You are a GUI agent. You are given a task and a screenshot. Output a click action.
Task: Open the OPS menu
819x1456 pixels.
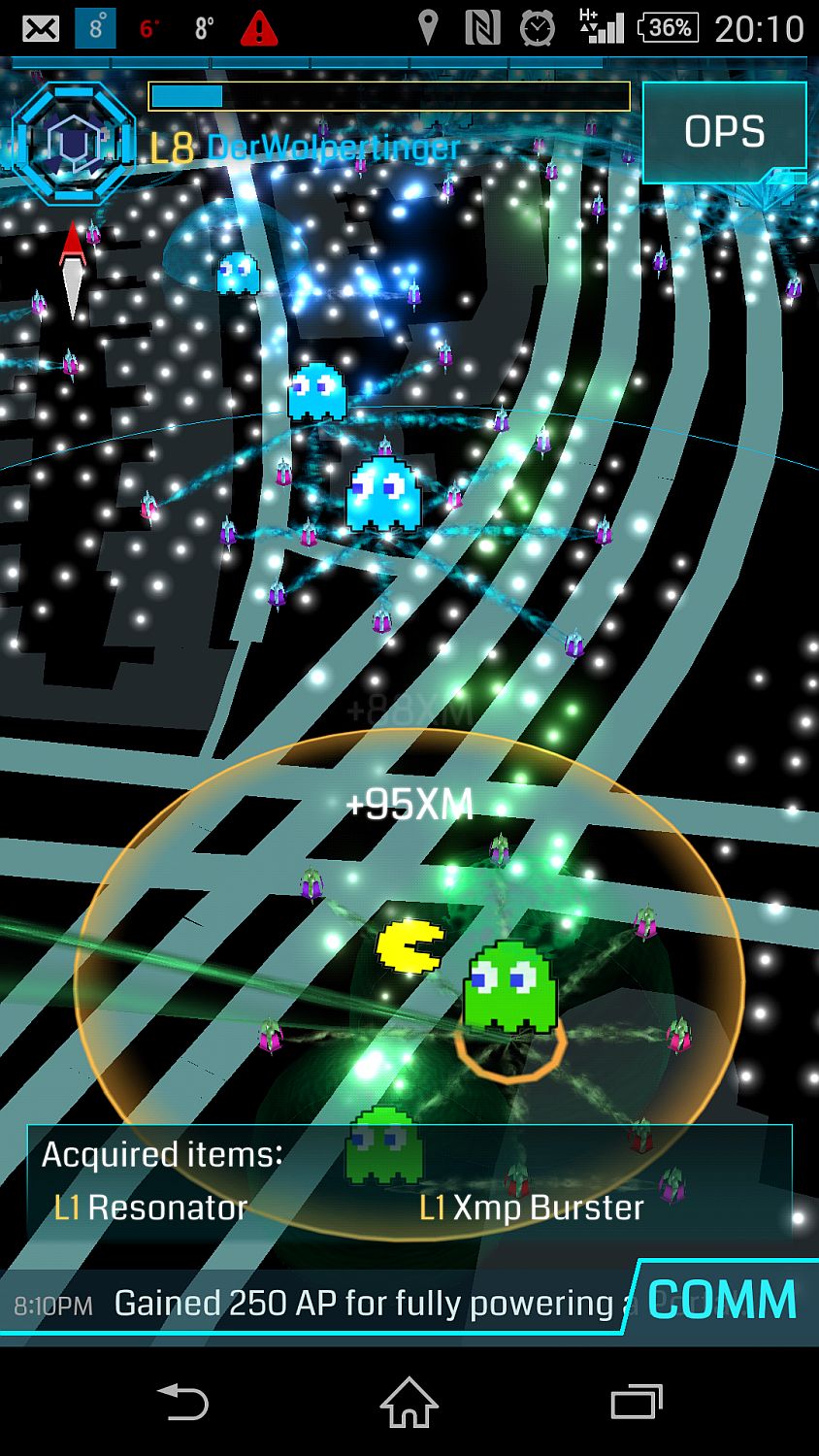click(x=724, y=132)
